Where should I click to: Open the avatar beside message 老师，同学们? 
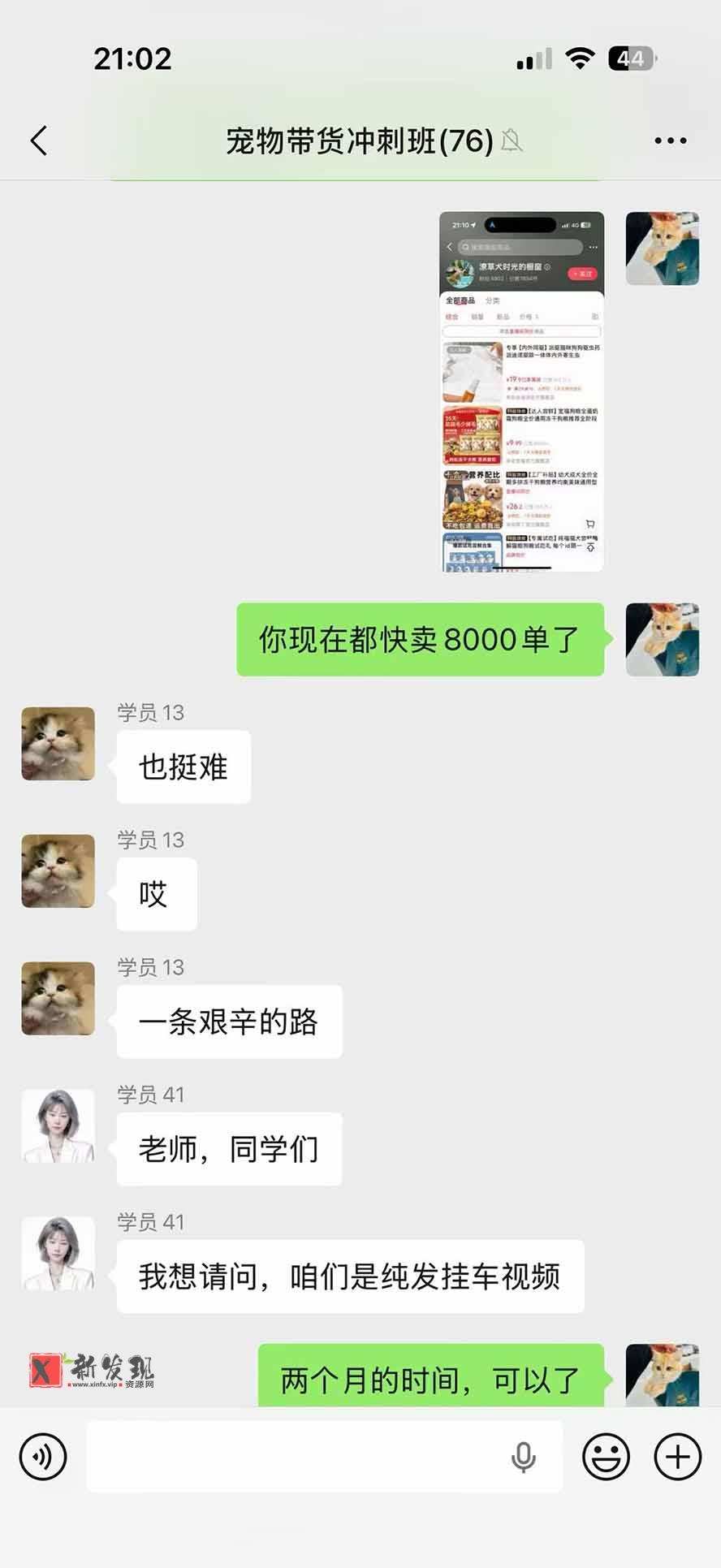pyautogui.click(x=58, y=1126)
